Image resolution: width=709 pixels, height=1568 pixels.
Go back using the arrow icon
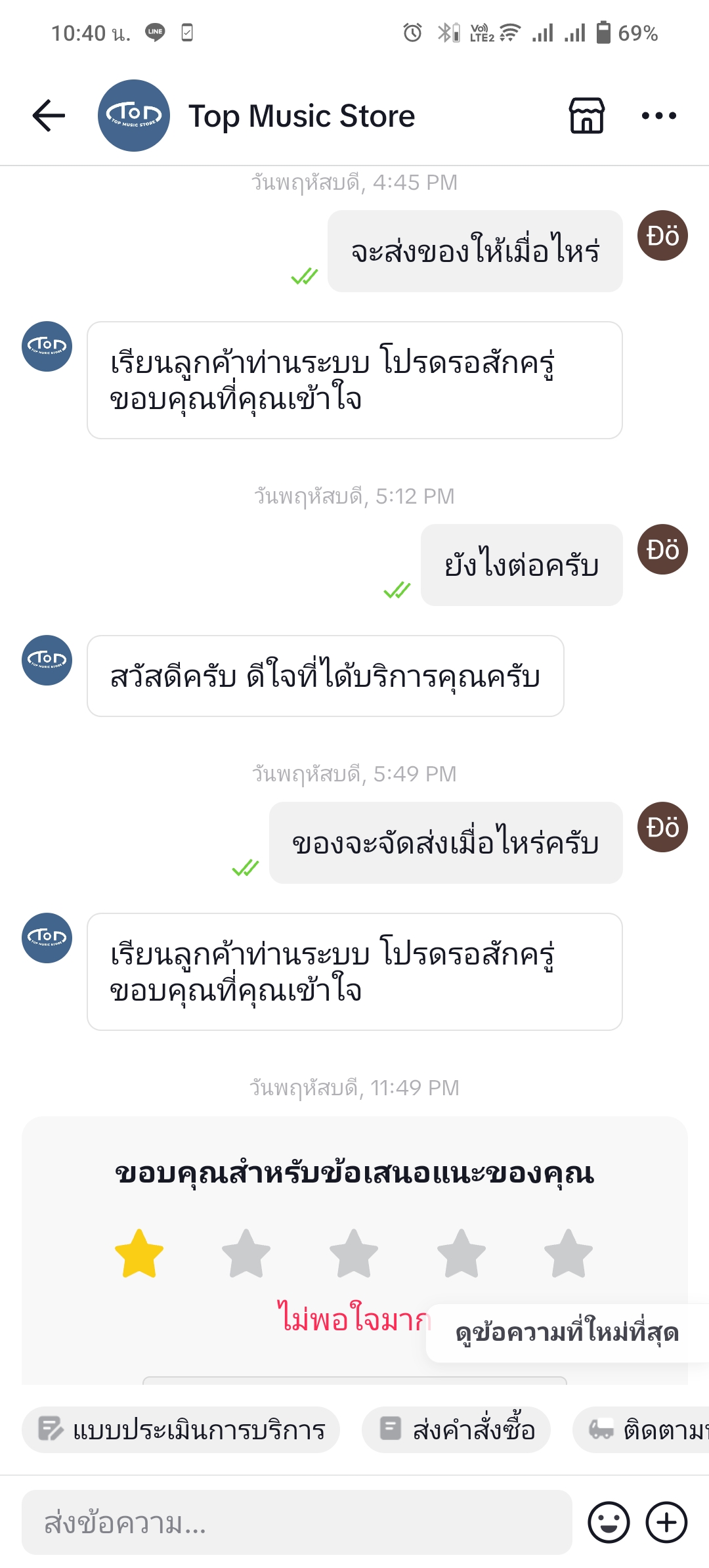49,116
